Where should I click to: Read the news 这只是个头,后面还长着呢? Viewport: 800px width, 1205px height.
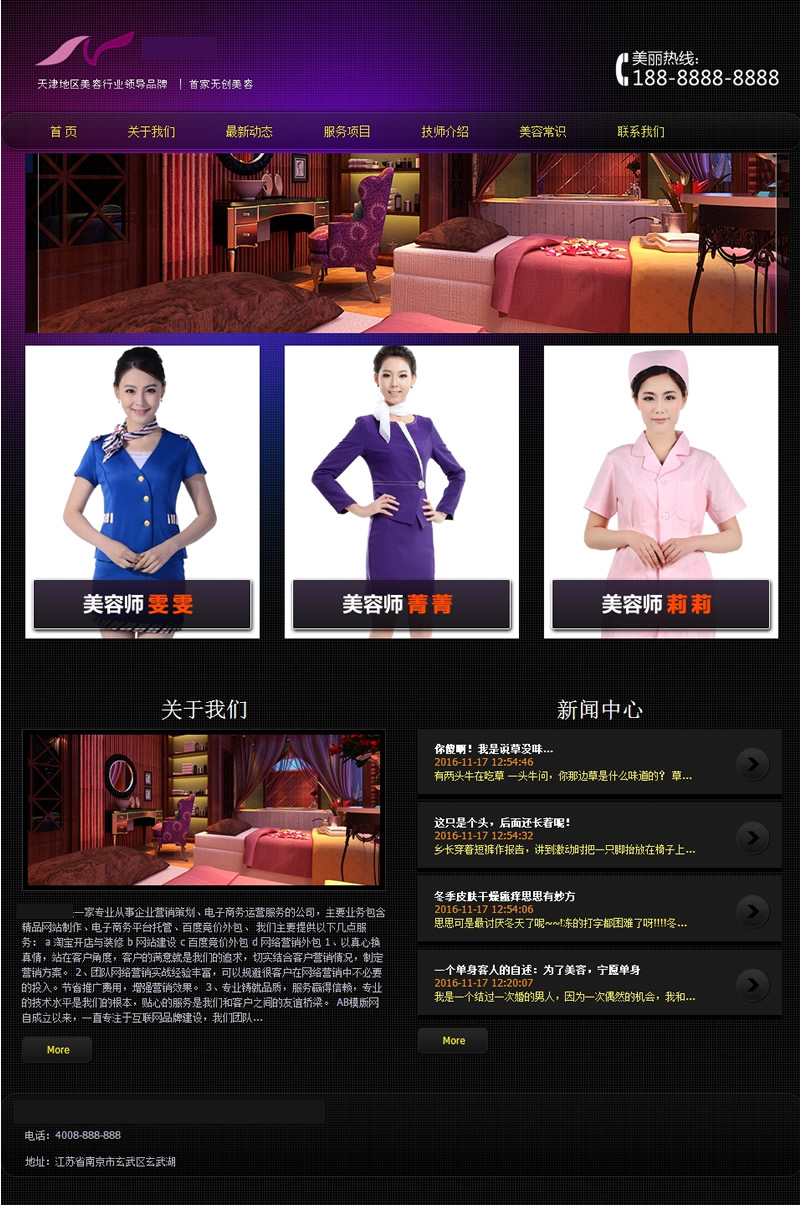[503, 823]
